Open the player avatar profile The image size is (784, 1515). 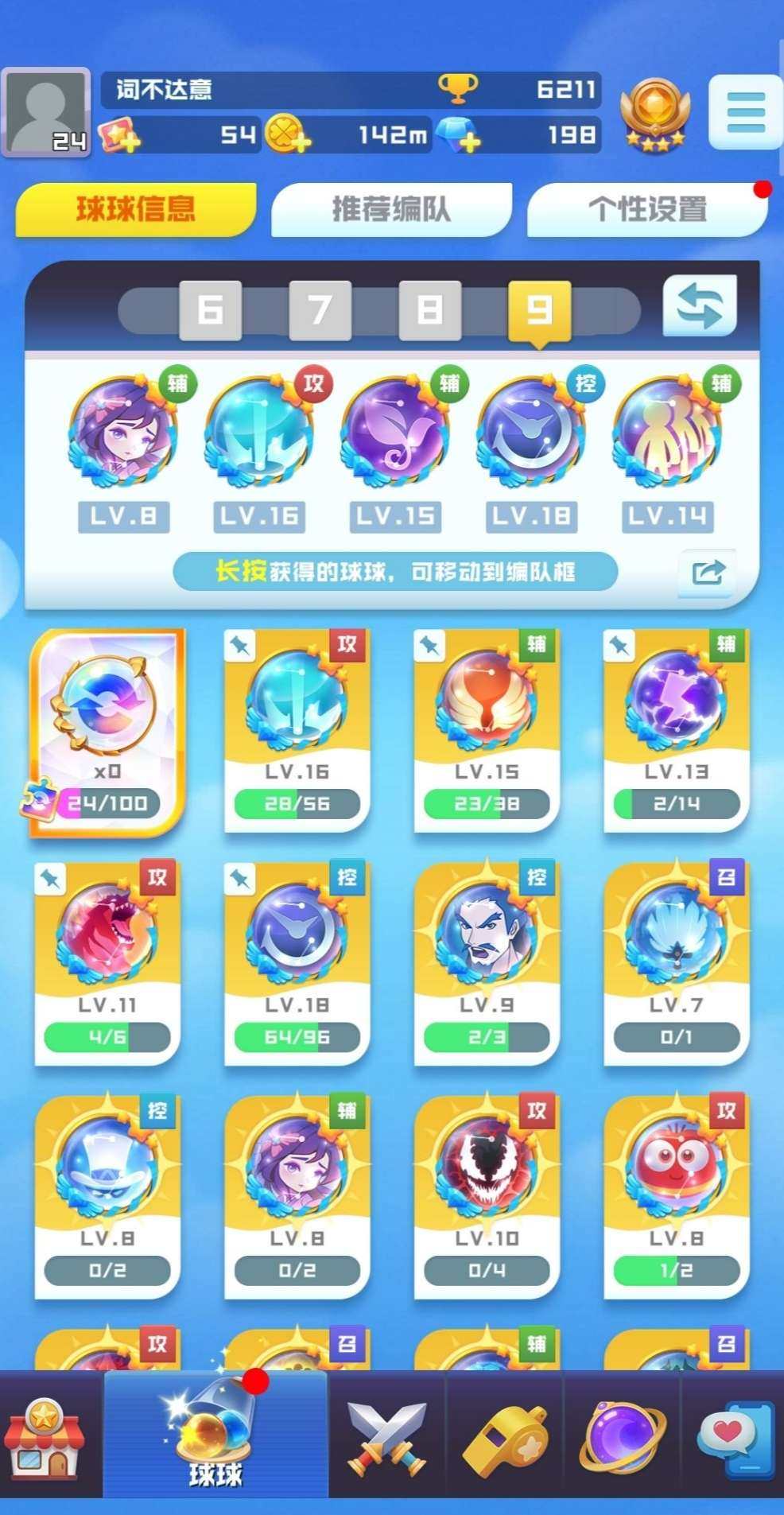(46, 112)
